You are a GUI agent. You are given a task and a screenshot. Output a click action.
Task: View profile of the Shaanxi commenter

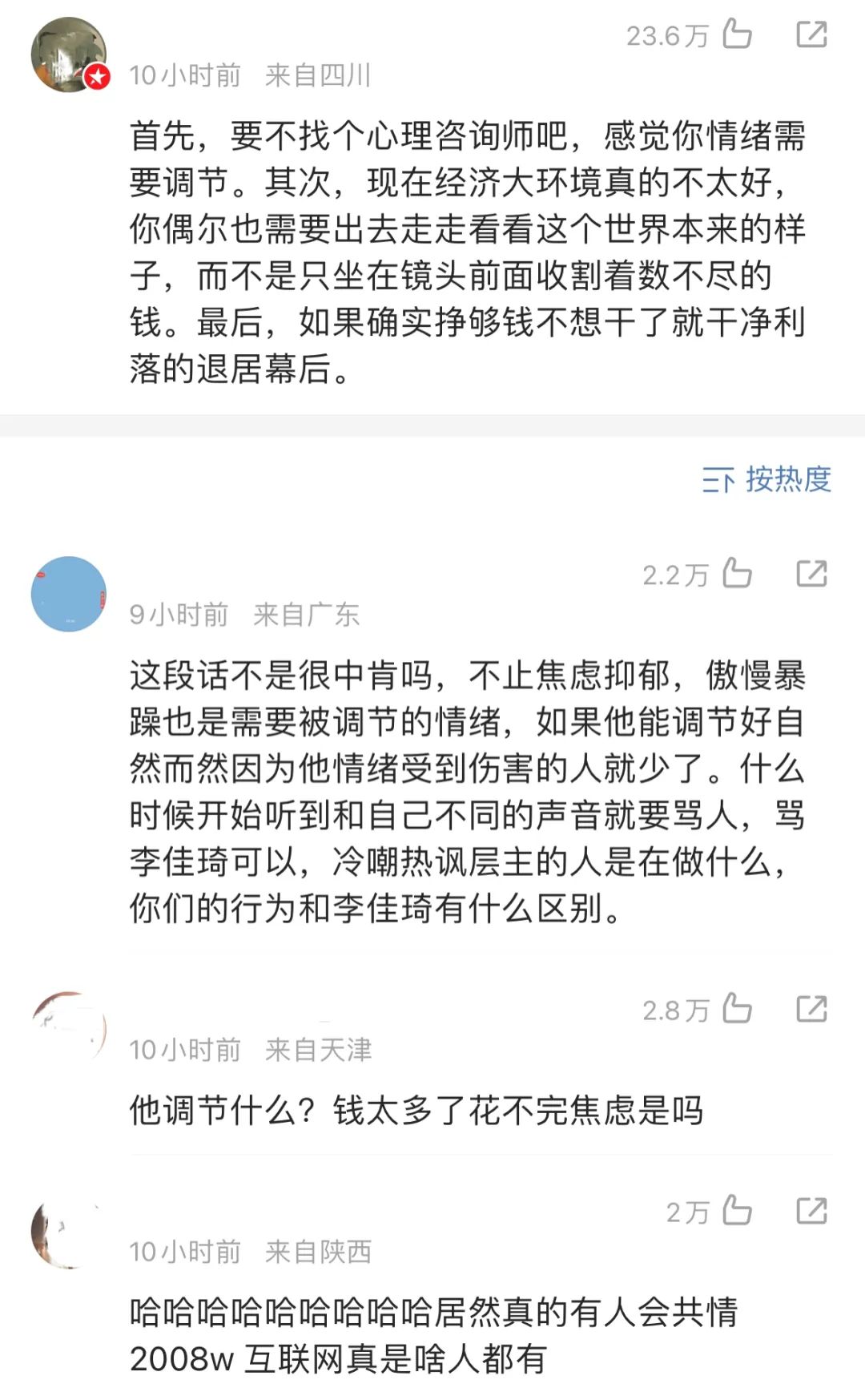69,1231
